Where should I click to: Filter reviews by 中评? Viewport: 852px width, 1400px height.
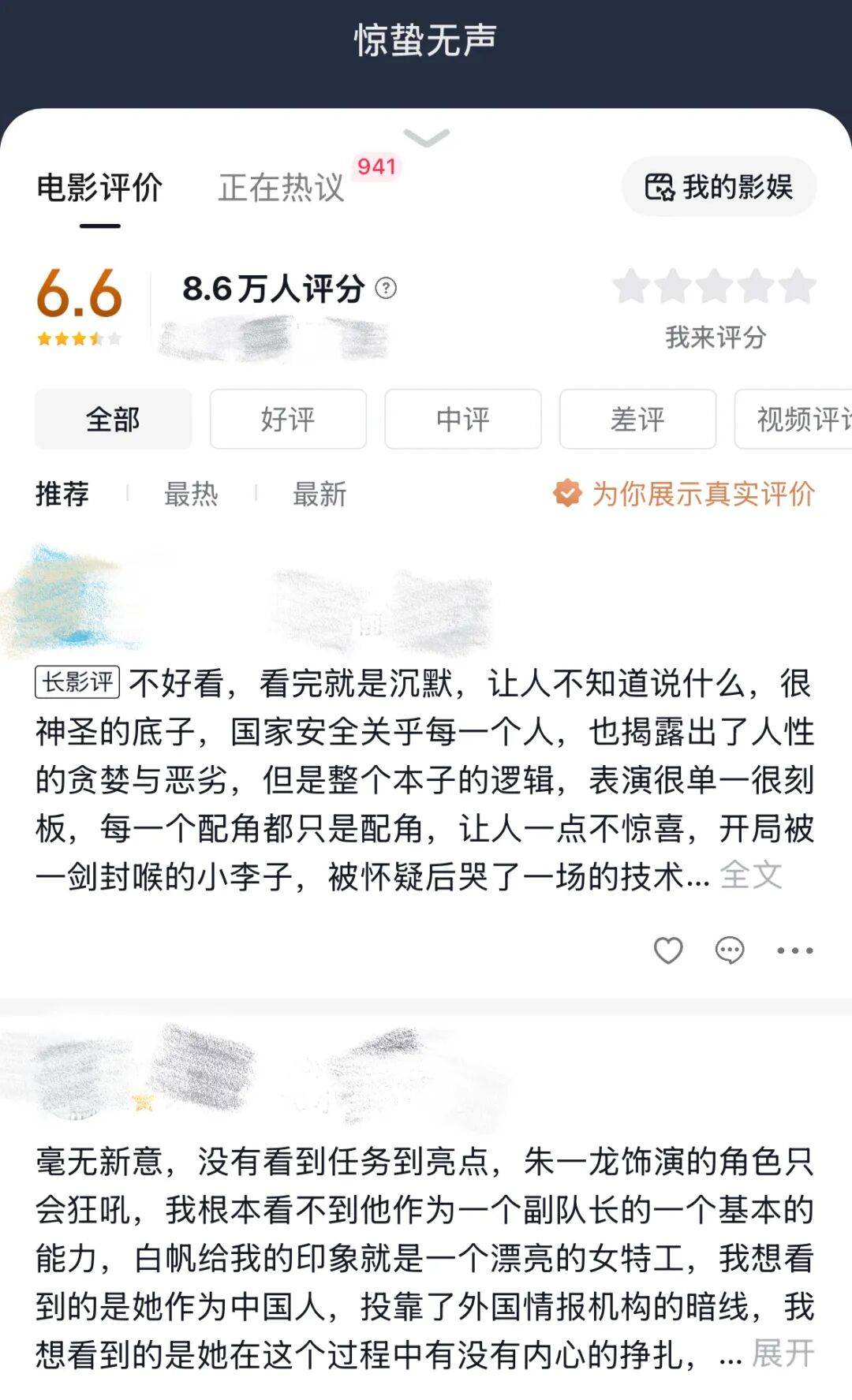pos(463,419)
